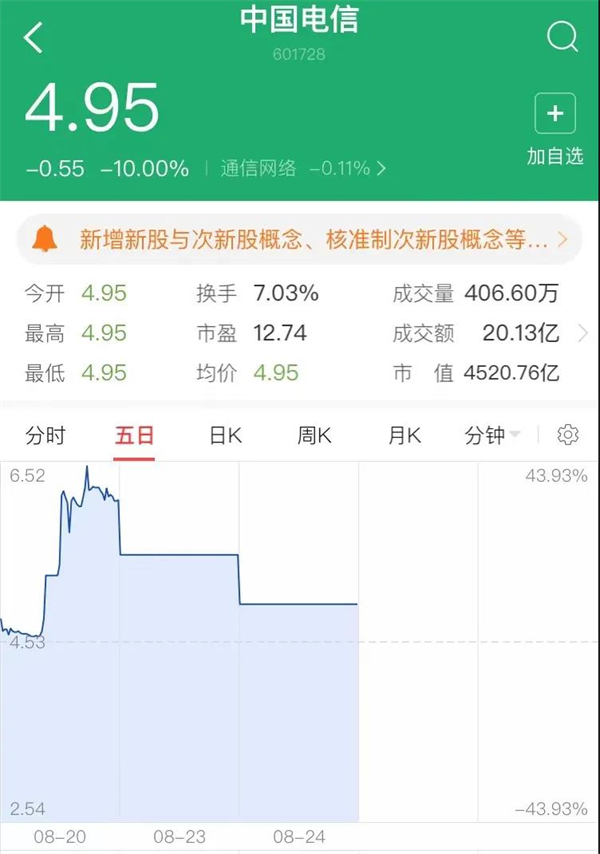Image resolution: width=600 pixels, height=854 pixels.
Task: Expand more stock data with side chevron
Action: (583, 334)
